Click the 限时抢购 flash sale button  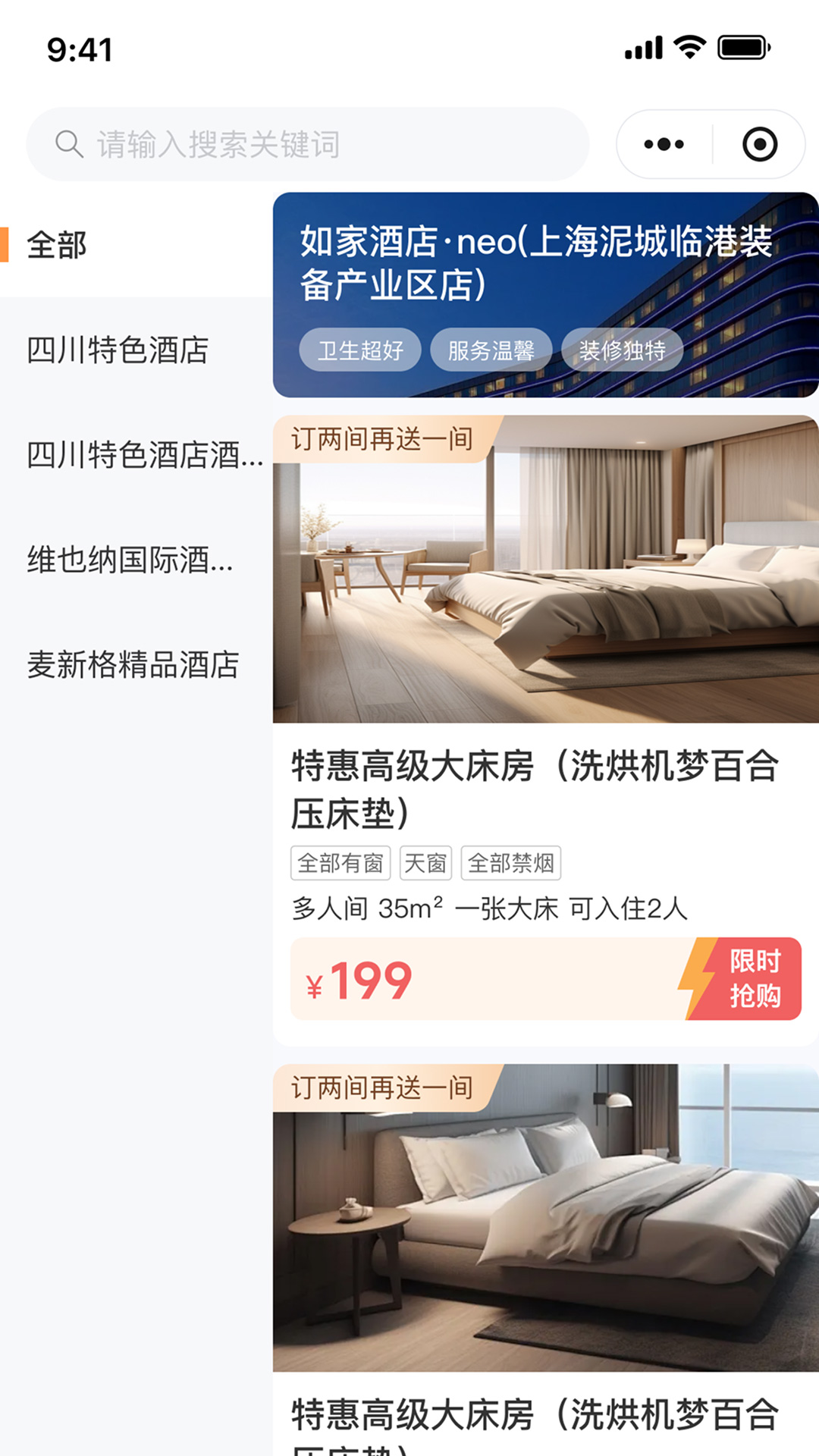coord(756,979)
